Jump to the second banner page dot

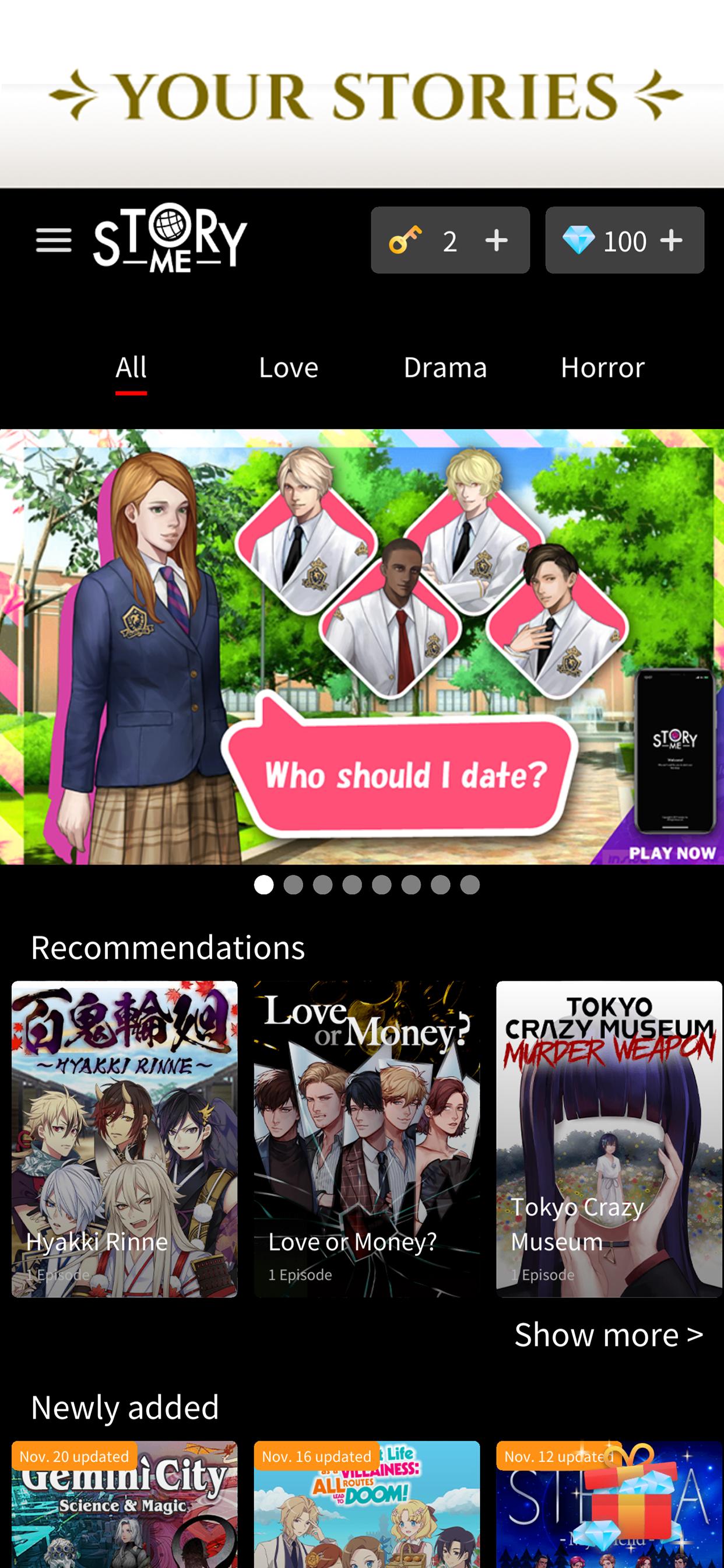[293, 884]
